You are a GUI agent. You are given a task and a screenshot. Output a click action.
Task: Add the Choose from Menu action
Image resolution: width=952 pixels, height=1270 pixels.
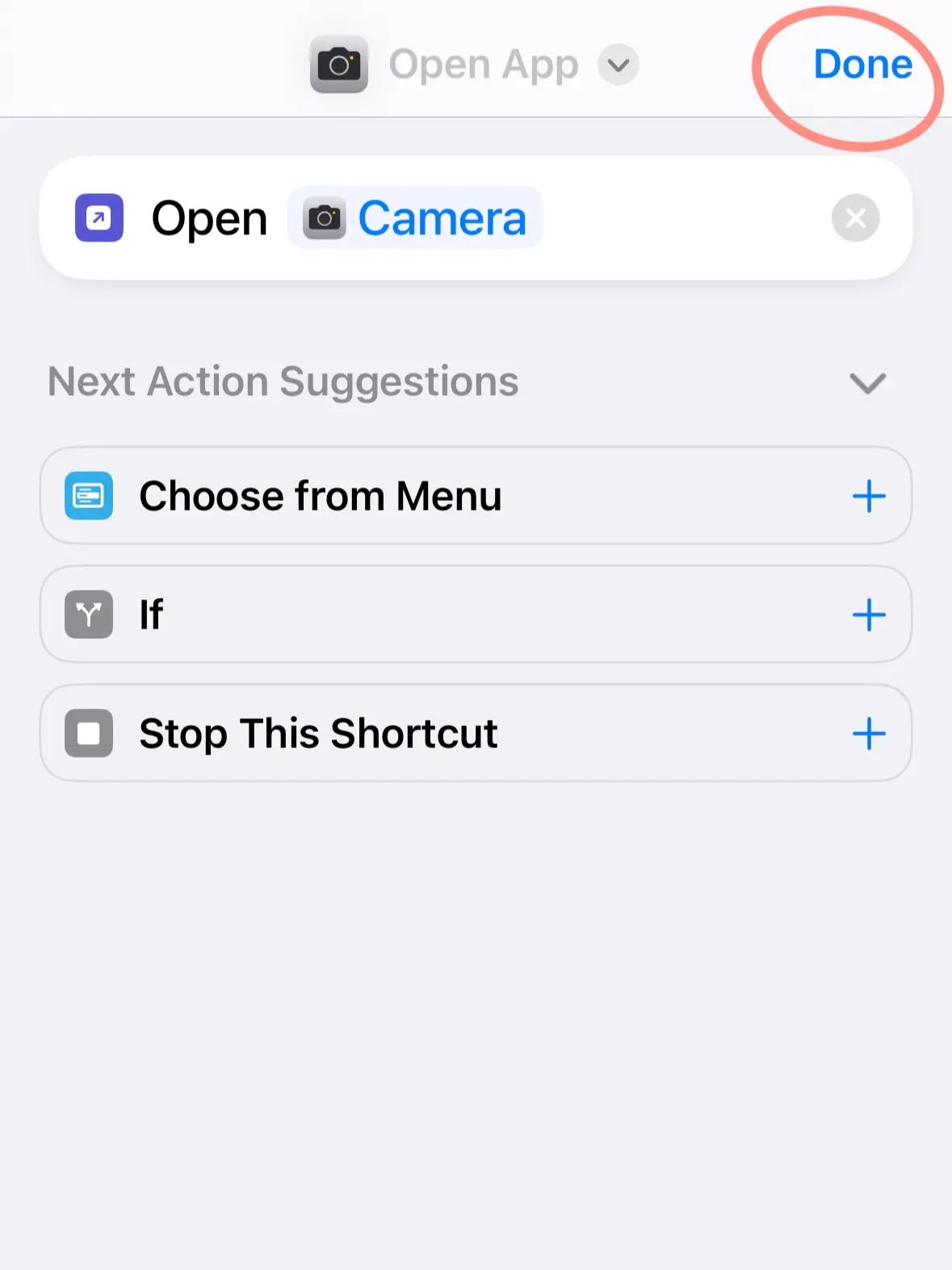pos(869,496)
